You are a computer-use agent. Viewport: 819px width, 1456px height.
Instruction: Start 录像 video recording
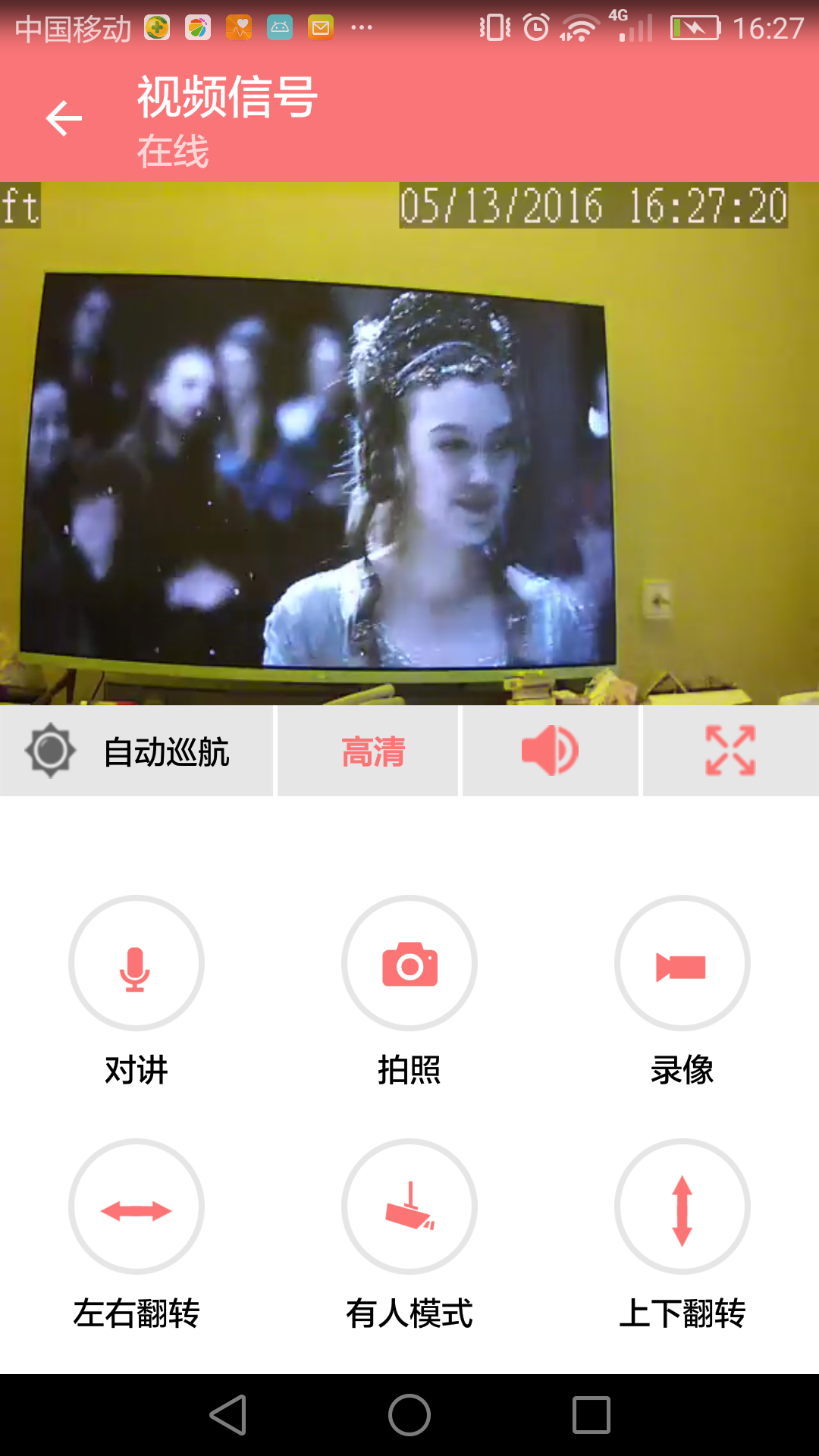[x=682, y=1071]
